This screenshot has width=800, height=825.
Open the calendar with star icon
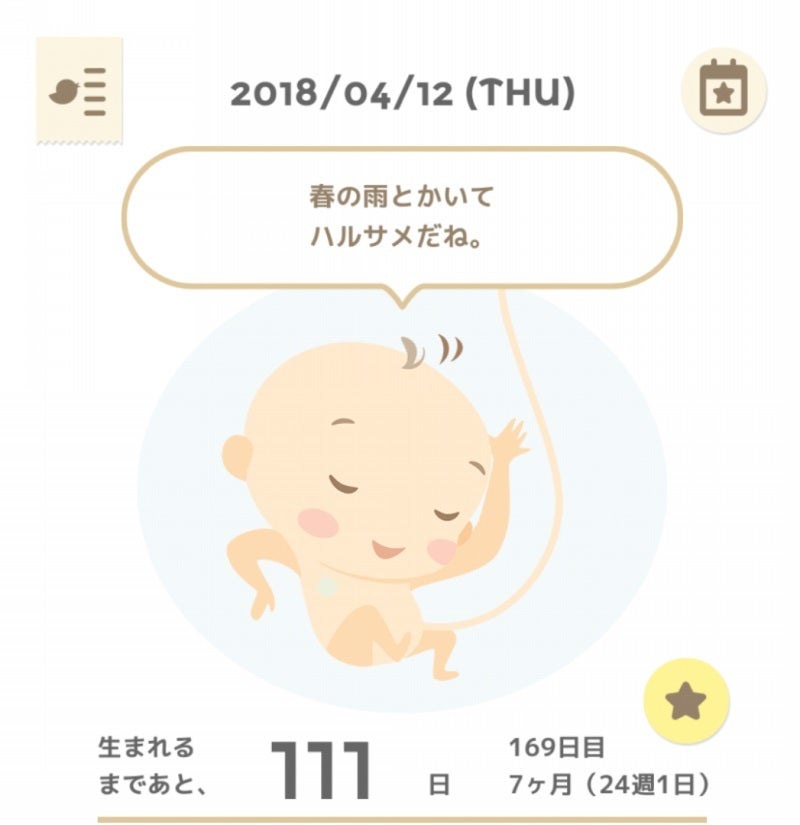pyautogui.click(x=723, y=91)
